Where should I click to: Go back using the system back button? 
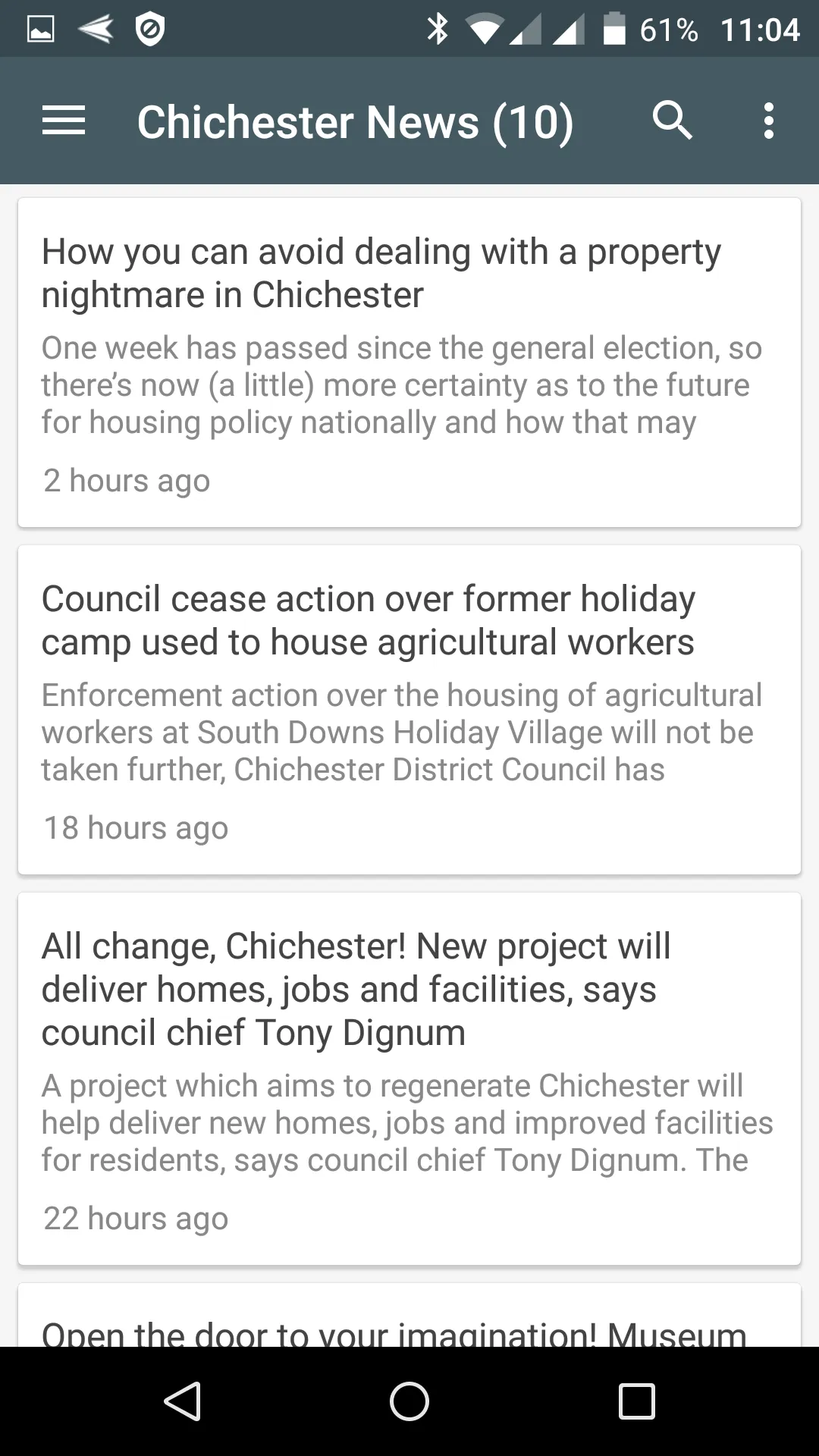[182, 1401]
